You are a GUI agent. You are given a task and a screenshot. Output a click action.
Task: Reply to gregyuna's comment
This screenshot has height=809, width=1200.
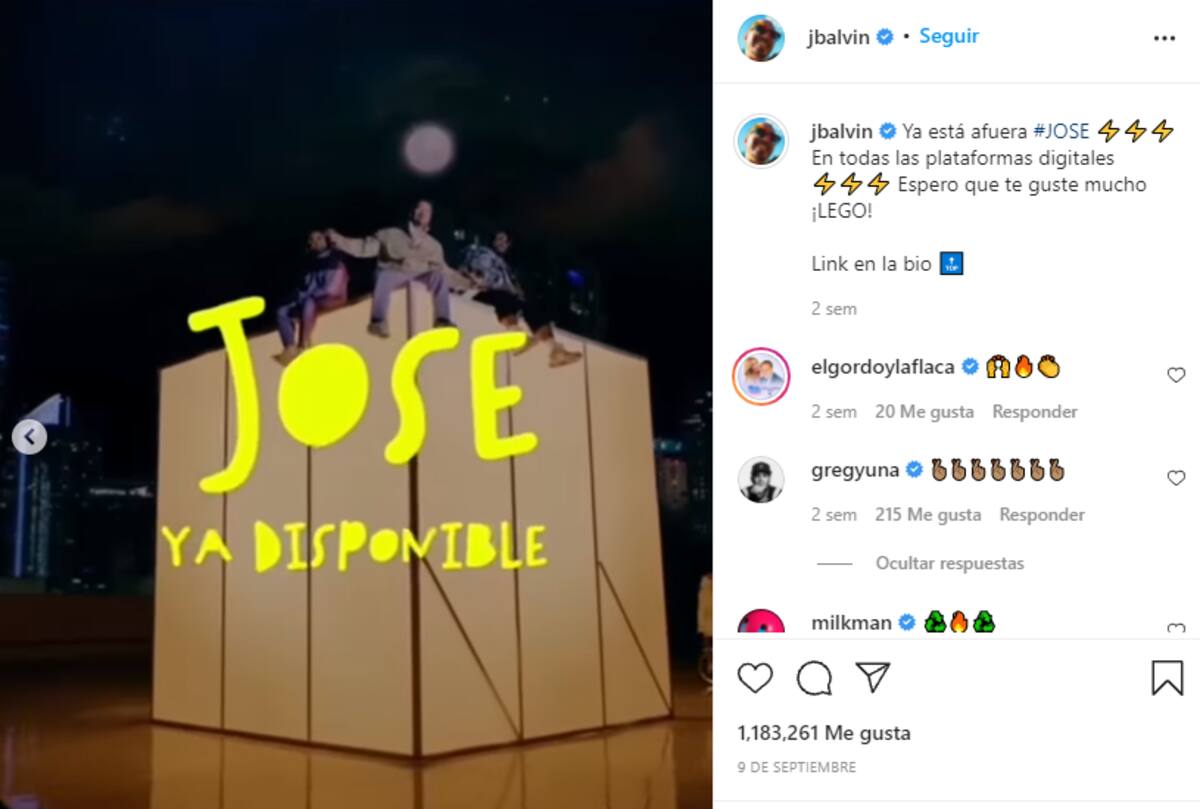(1041, 514)
